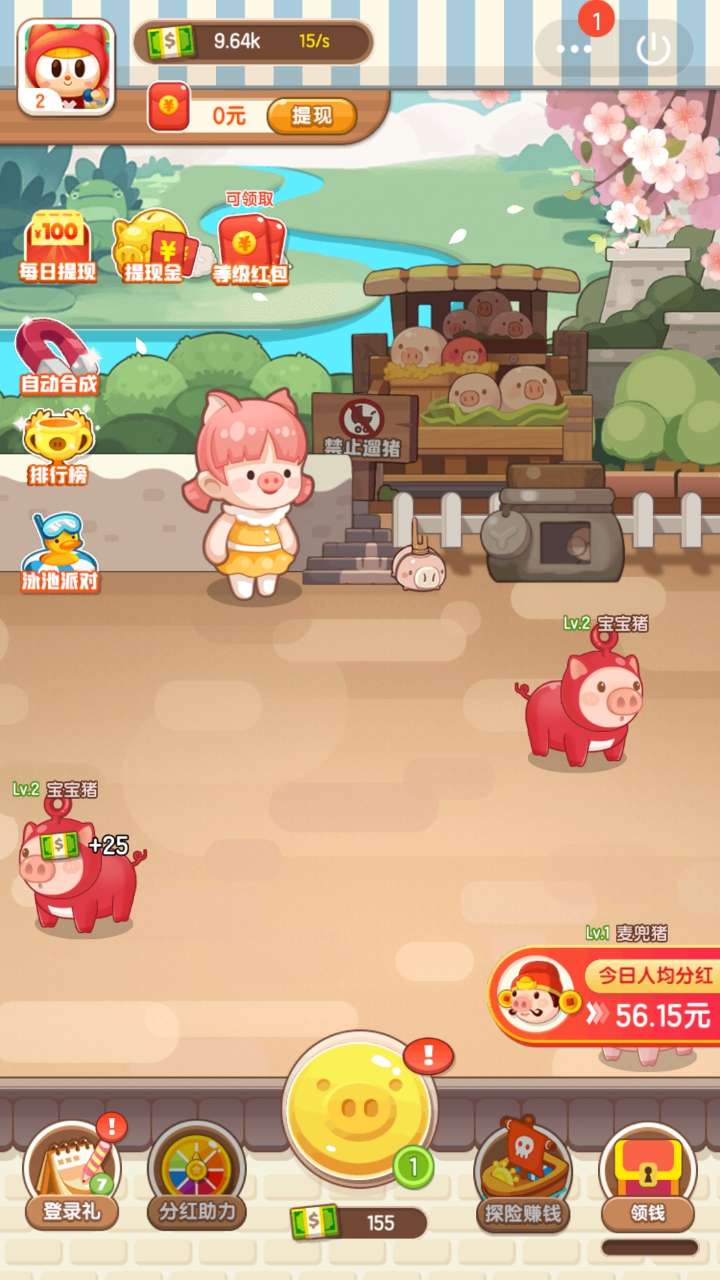The width and height of the screenshot is (720, 1280).
Task: Open the 分红助力 spin wheel
Action: 196,1175
